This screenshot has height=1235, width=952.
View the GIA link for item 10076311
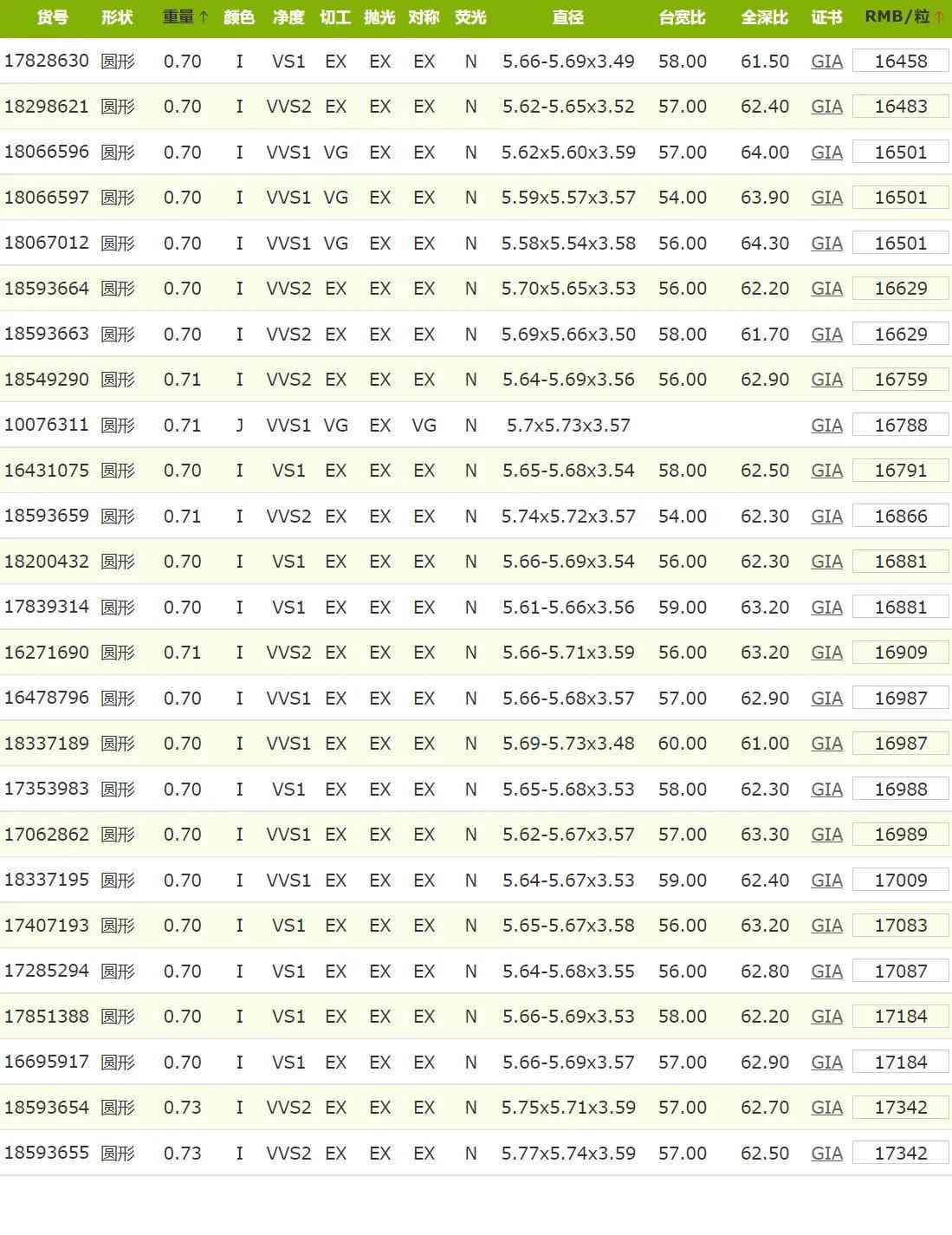point(826,426)
